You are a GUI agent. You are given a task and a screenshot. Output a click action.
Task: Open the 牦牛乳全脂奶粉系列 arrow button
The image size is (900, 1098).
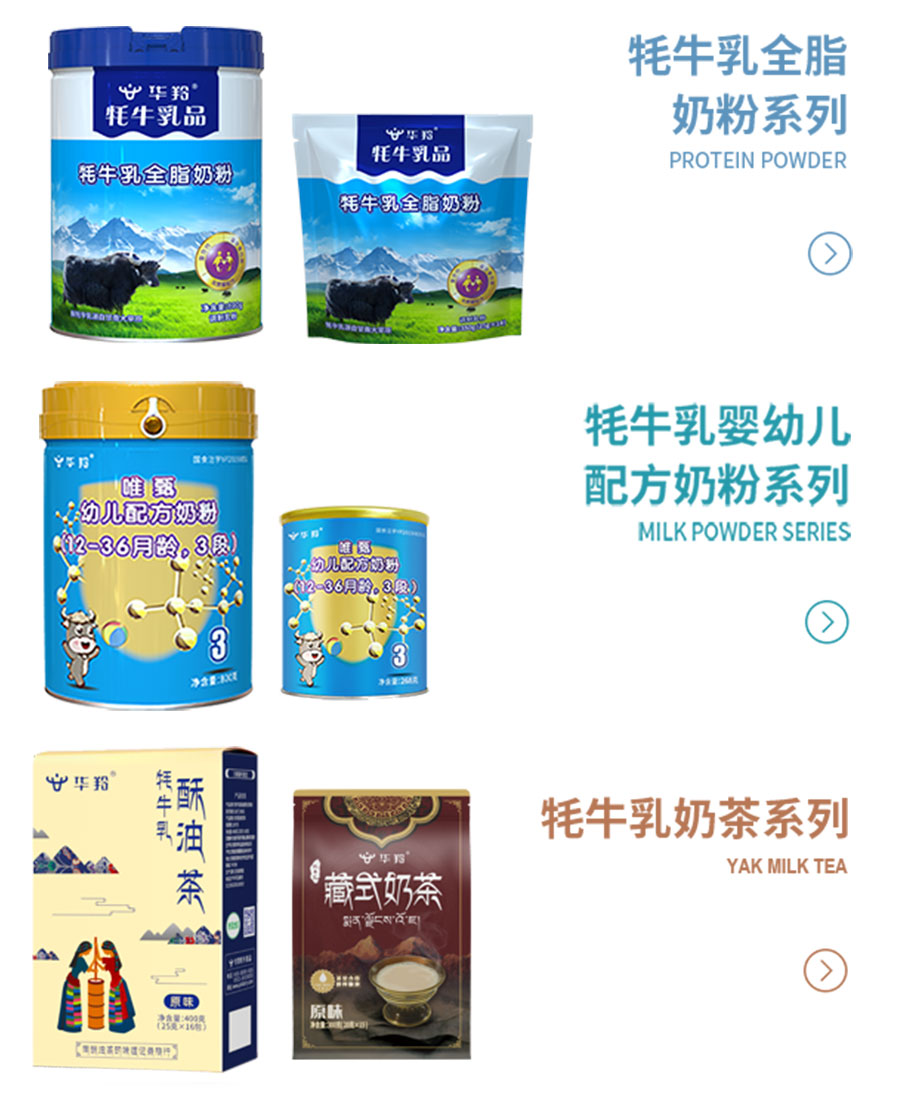(829, 254)
